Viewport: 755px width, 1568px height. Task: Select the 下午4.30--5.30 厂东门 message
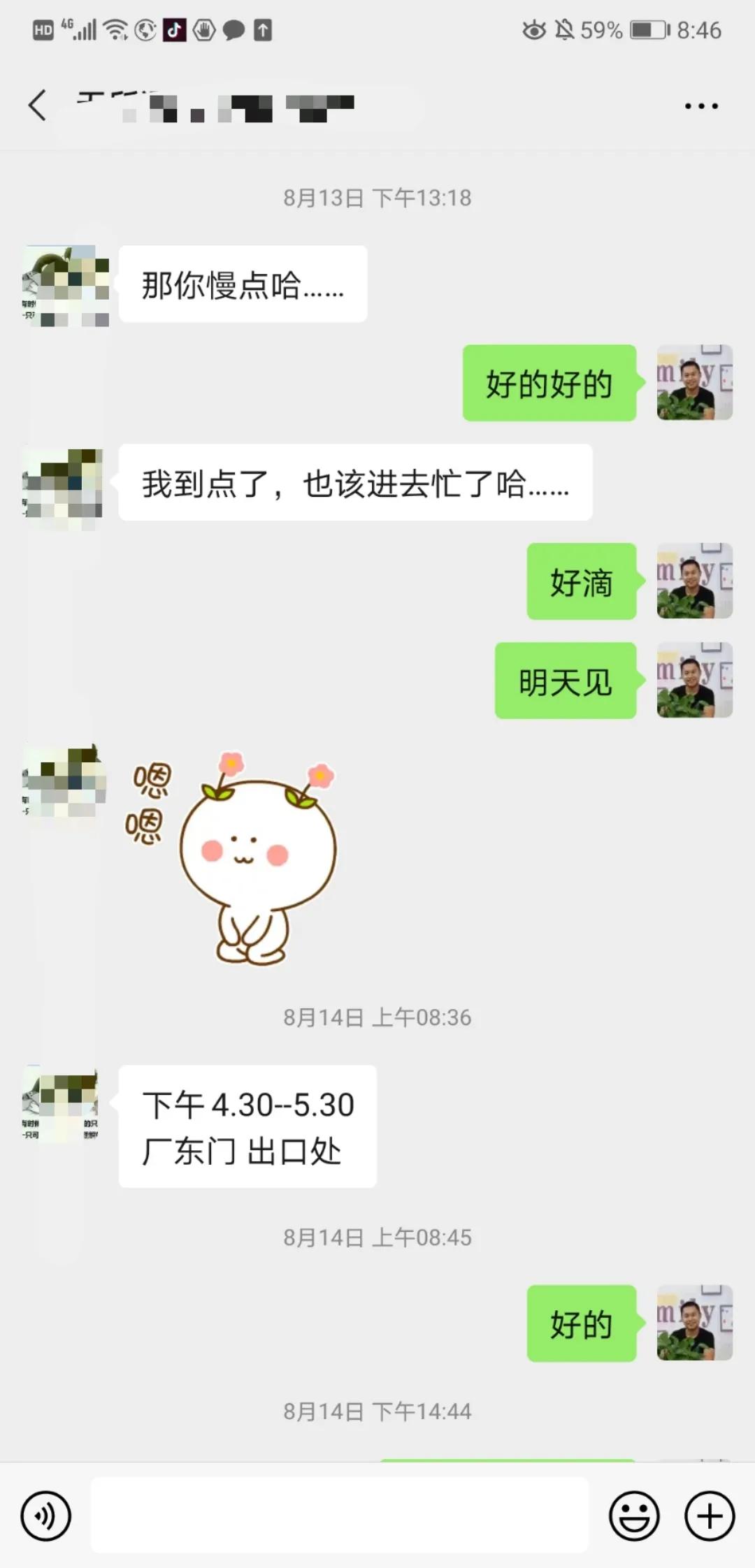[249, 1126]
